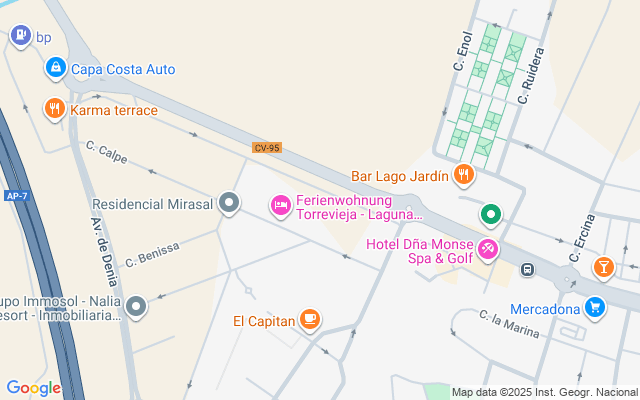Open the cocktail bar marker on C. Ercina
This screenshot has height=400, width=640.
coord(603,267)
